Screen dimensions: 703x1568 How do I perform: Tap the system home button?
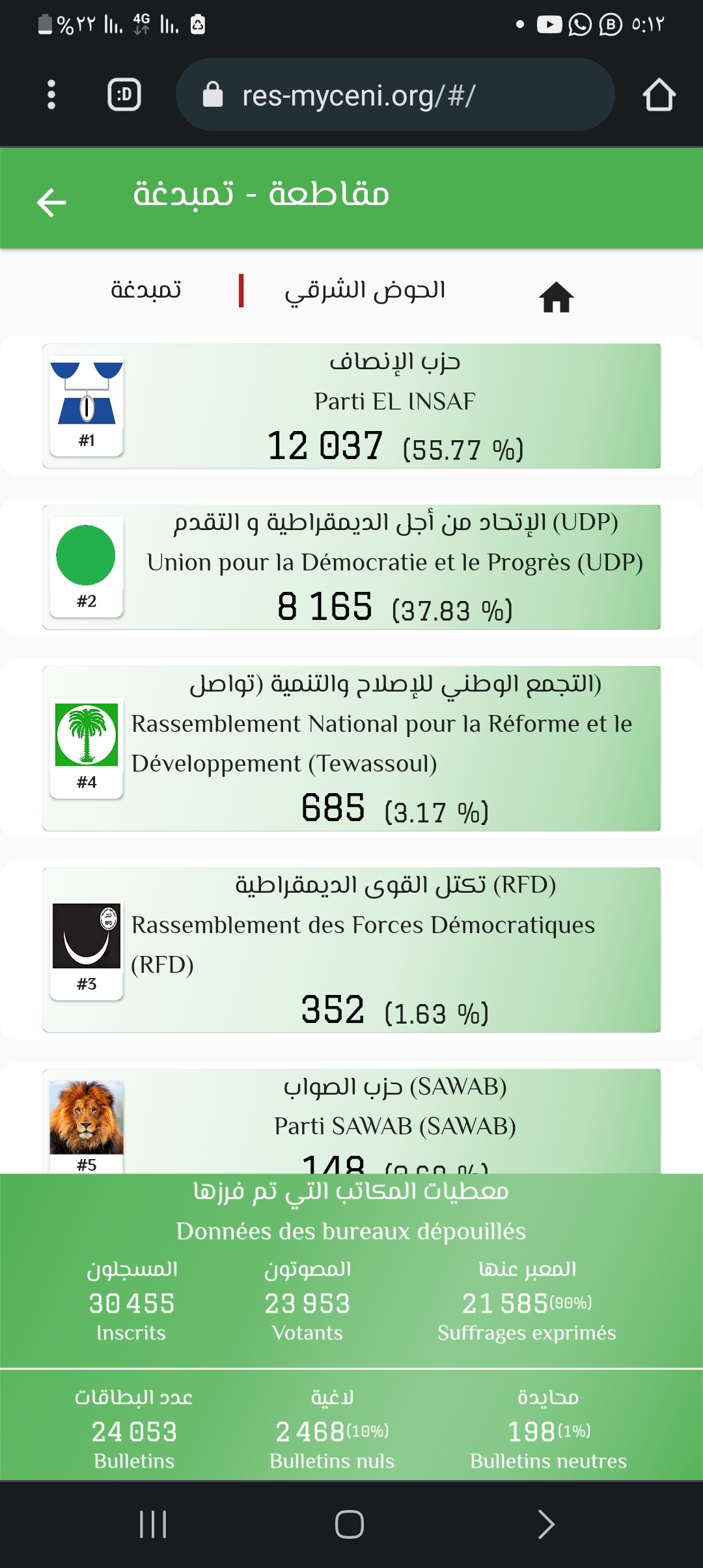point(350,1524)
